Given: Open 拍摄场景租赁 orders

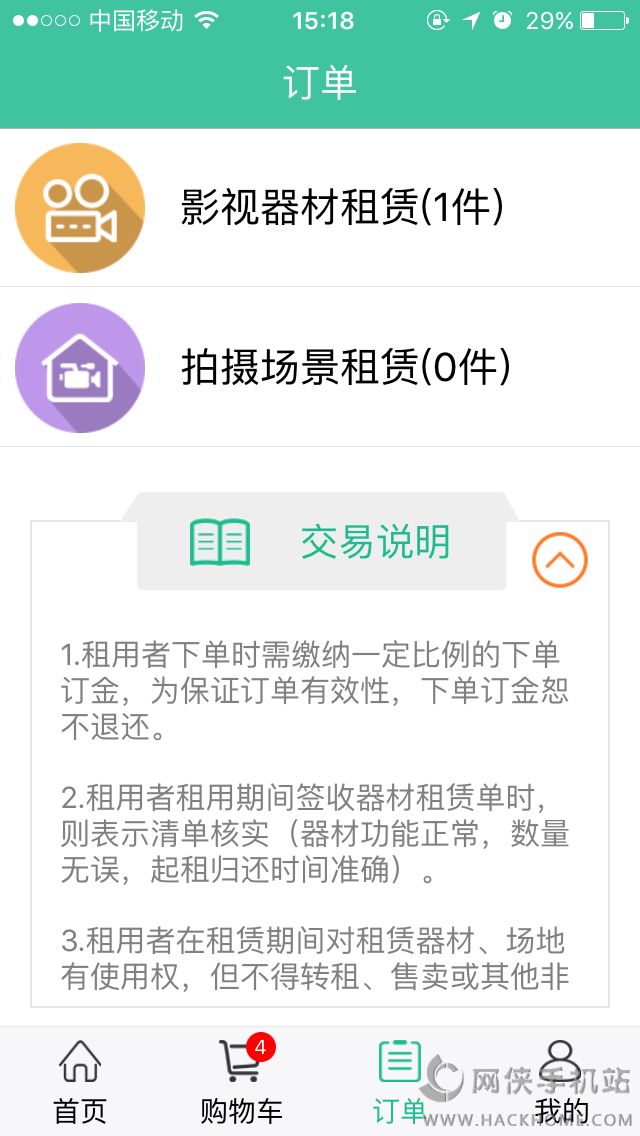Looking at the screenshot, I should (x=320, y=368).
